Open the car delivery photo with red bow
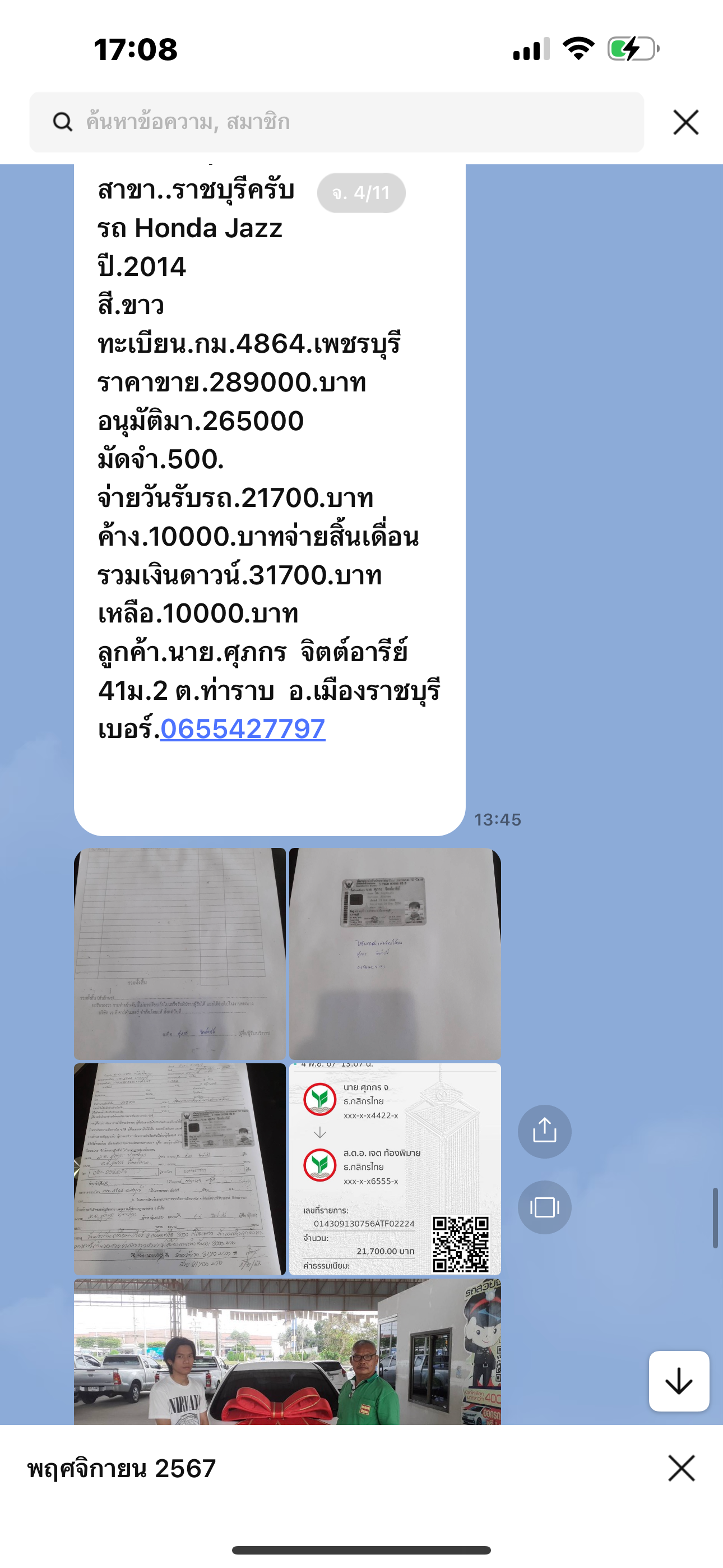The image size is (723, 1568). pos(288,1352)
